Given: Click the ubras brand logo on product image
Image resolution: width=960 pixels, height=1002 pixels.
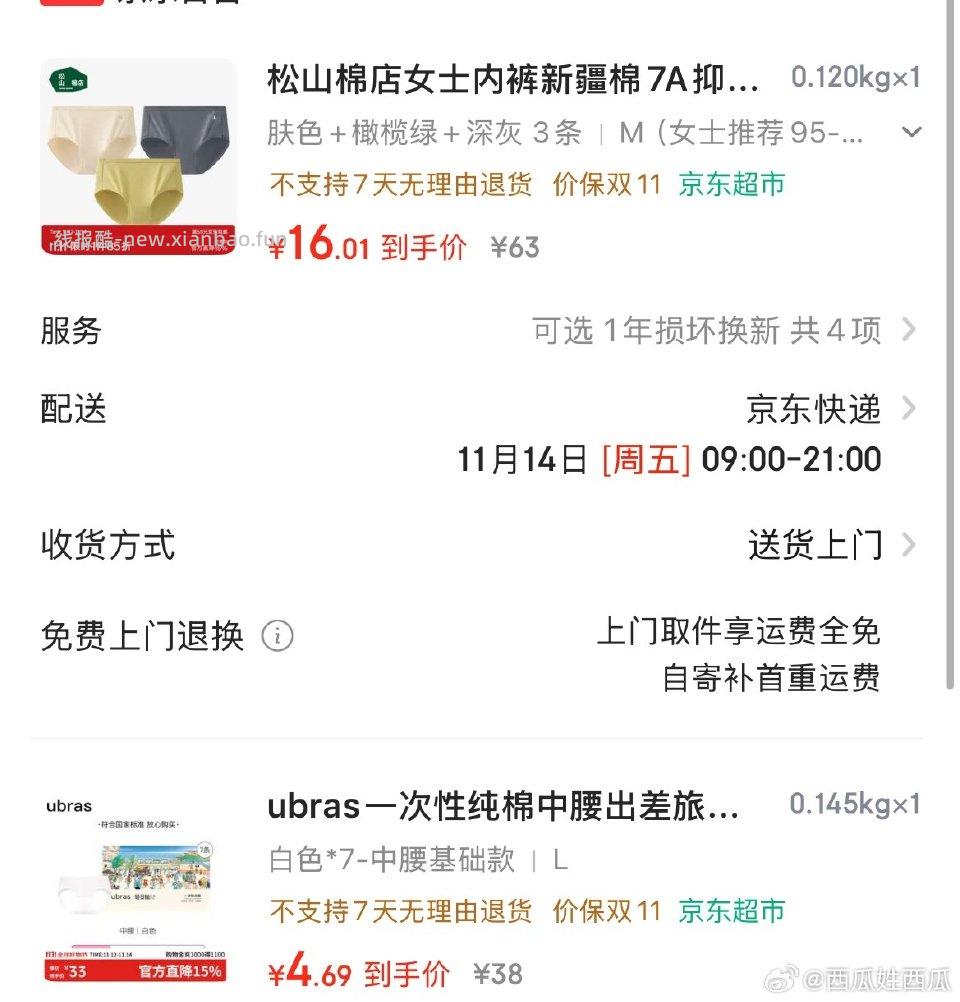Looking at the screenshot, I should [x=68, y=806].
